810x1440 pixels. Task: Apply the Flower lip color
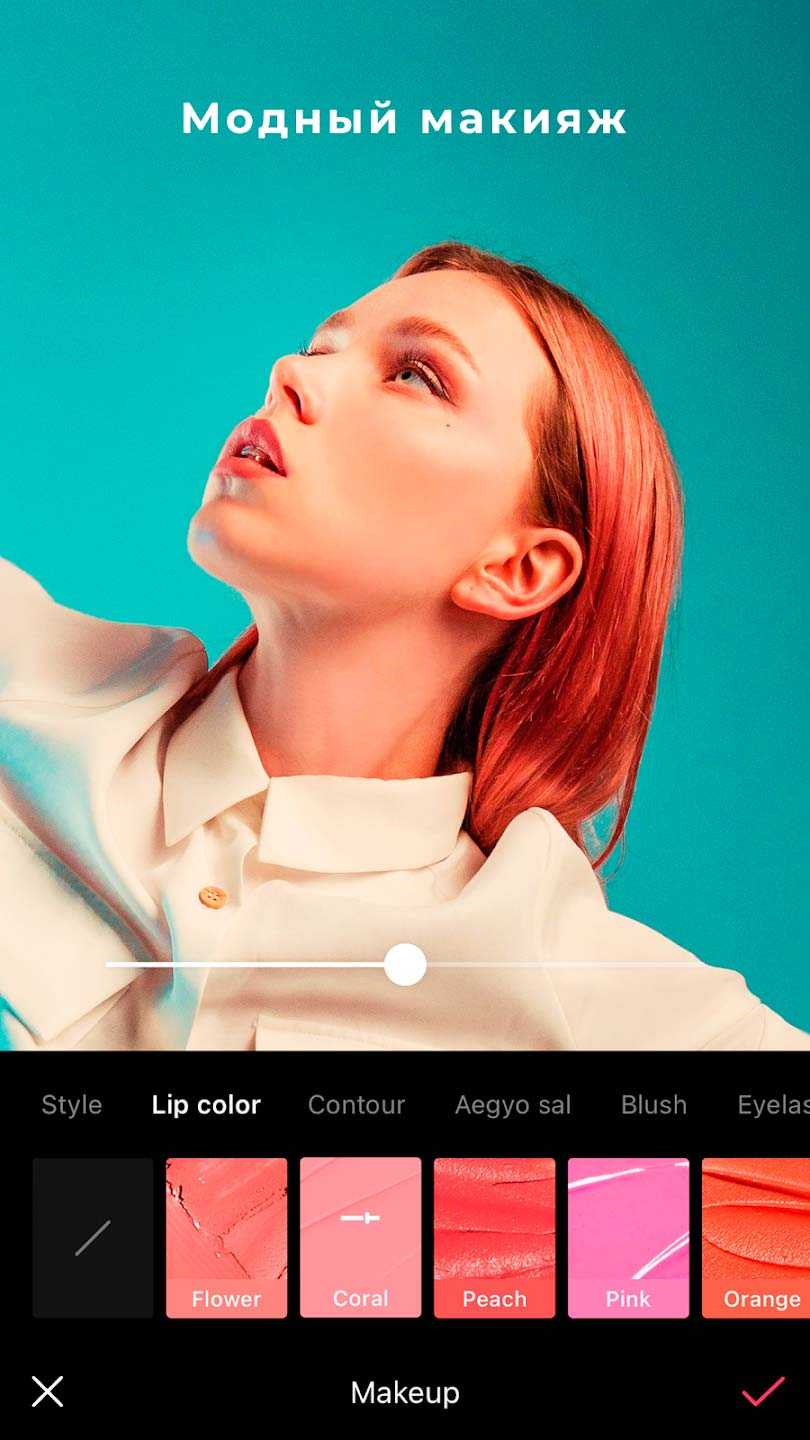point(227,1238)
